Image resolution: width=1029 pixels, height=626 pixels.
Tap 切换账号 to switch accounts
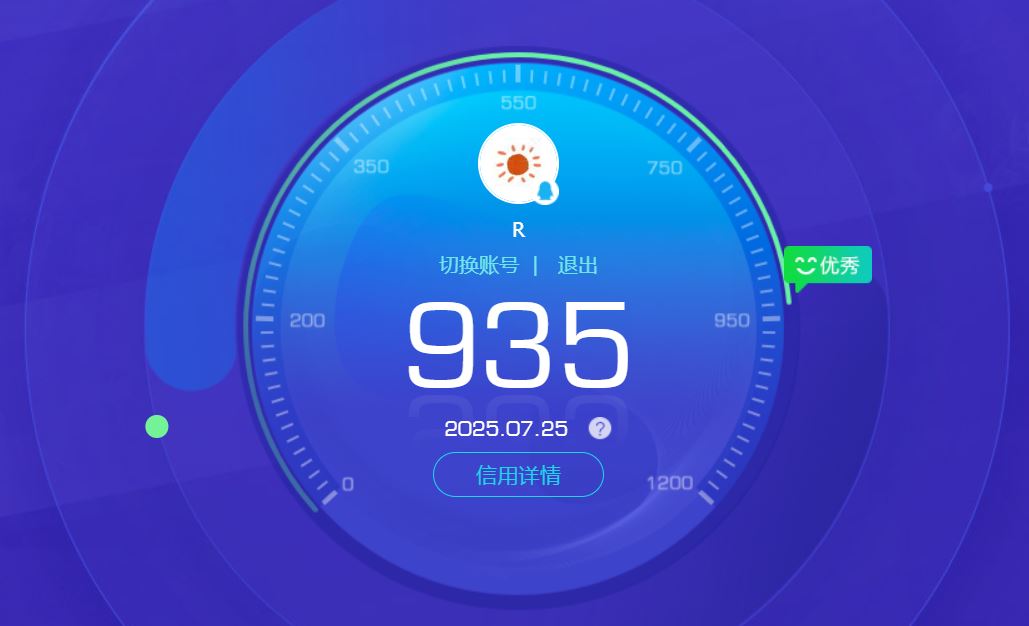tap(479, 265)
